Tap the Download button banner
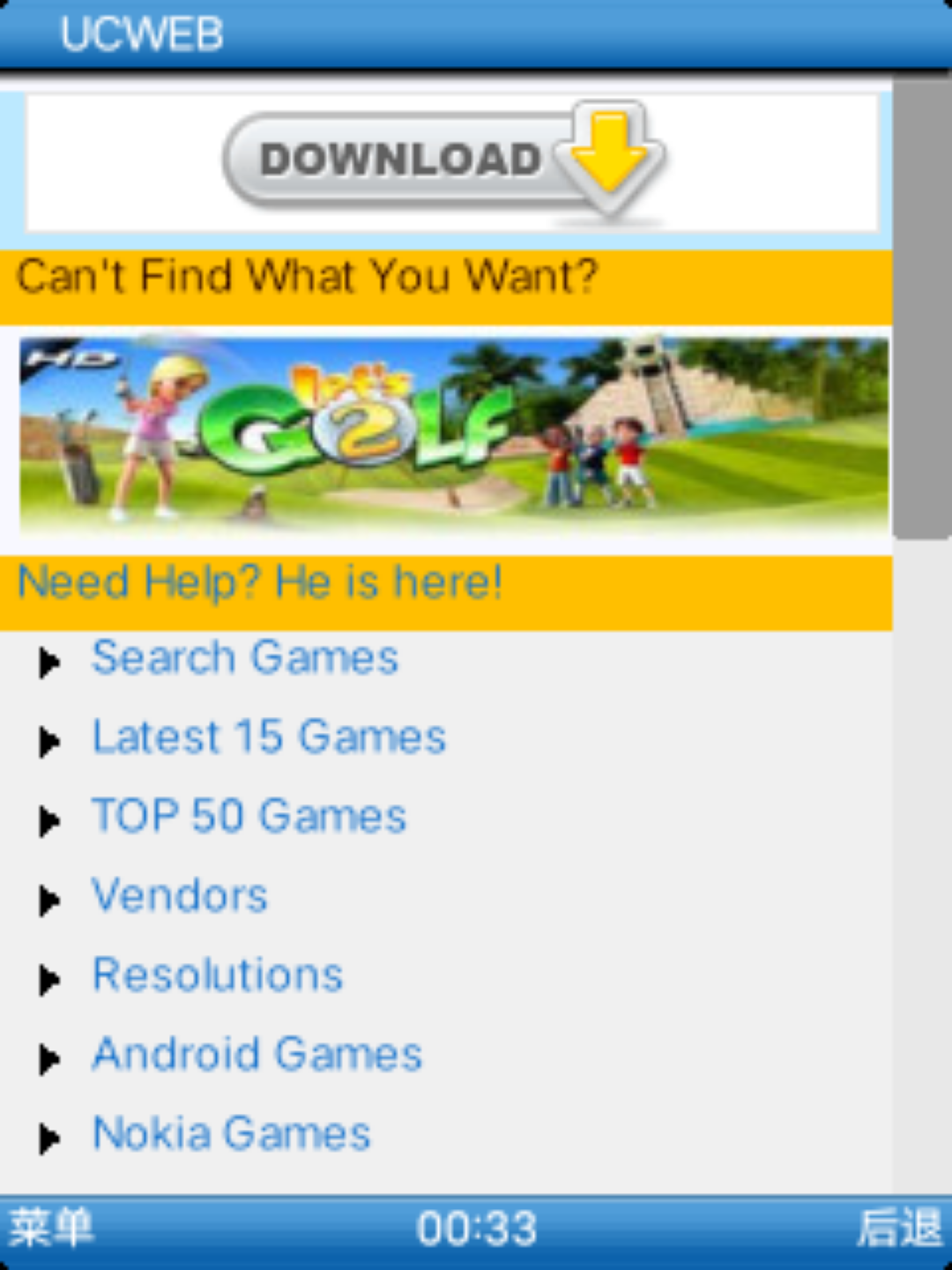 click(445, 161)
